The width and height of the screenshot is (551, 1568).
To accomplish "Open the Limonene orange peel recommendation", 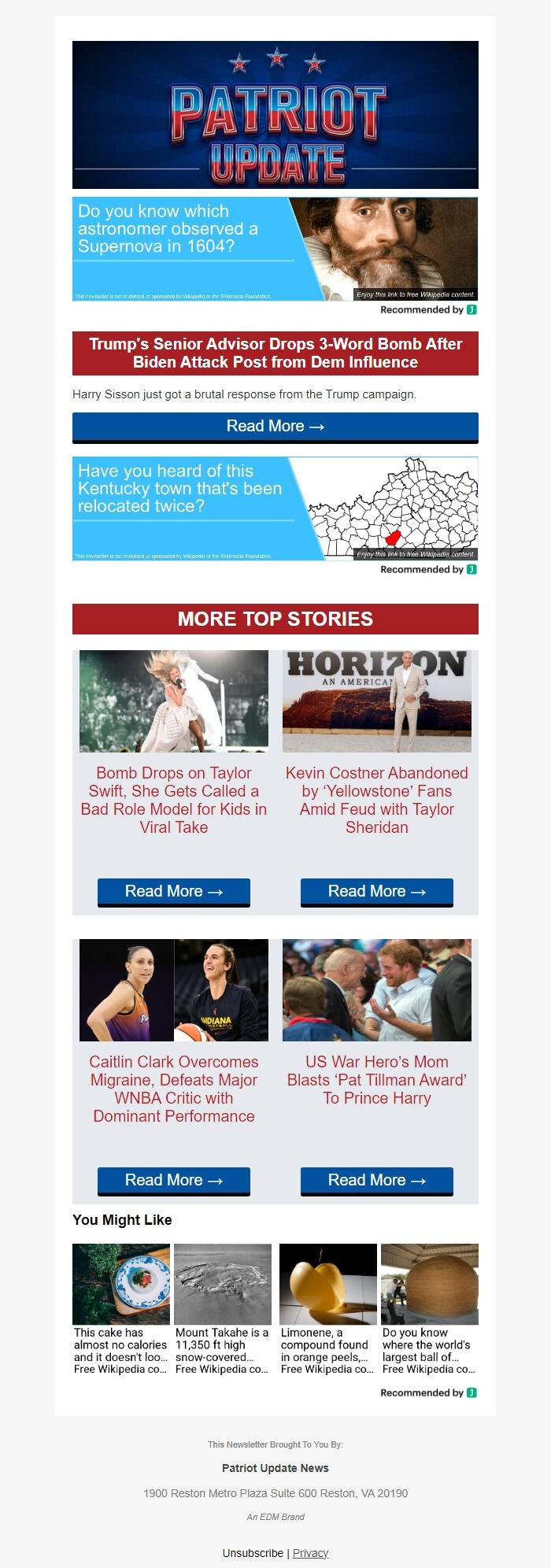I will pyautogui.click(x=327, y=1310).
